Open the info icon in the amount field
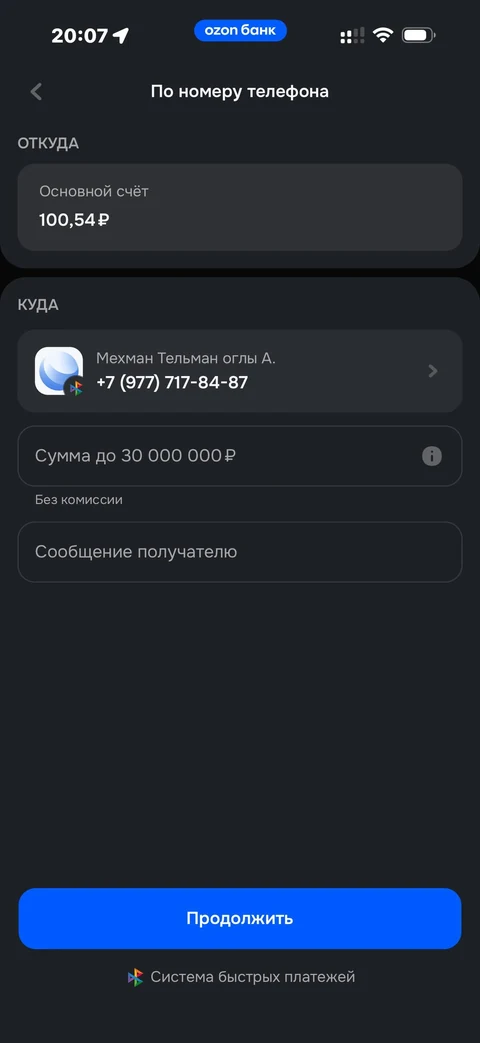The height and width of the screenshot is (1043, 480). click(x=431, y=456)
